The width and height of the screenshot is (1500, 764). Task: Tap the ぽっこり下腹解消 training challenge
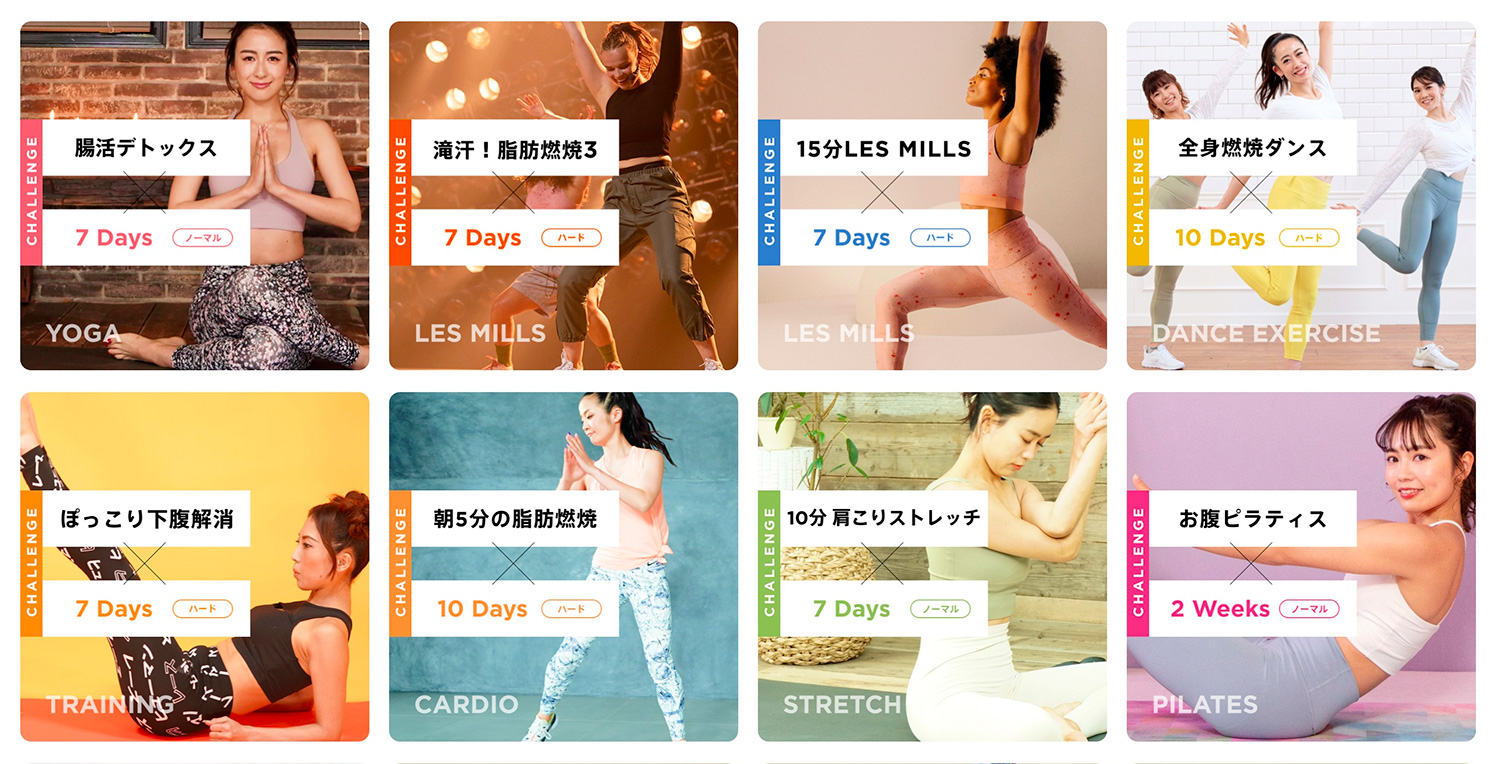[194, 567]
